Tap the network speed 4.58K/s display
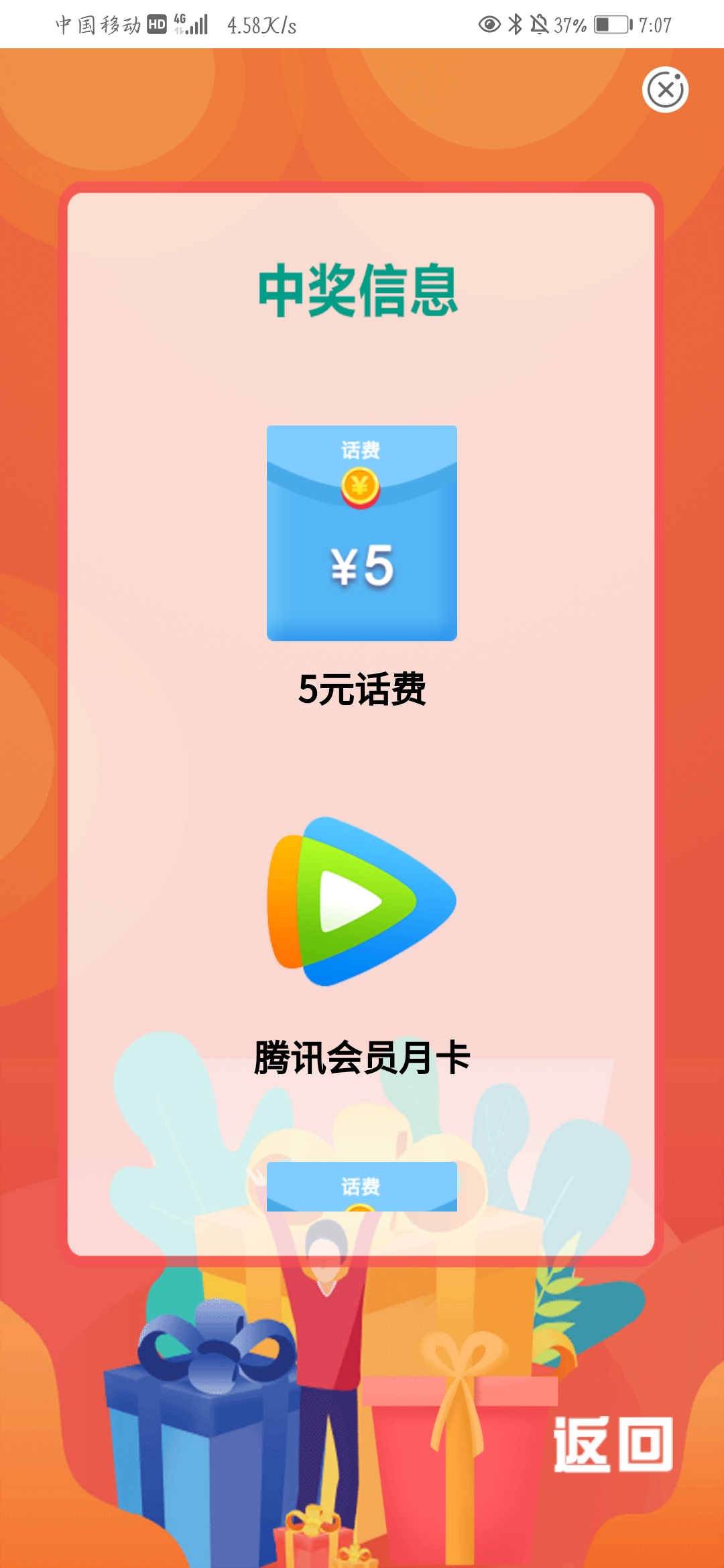Viewport: 724px width, 1568px height. pyautogui.click(x=261, y=24)
